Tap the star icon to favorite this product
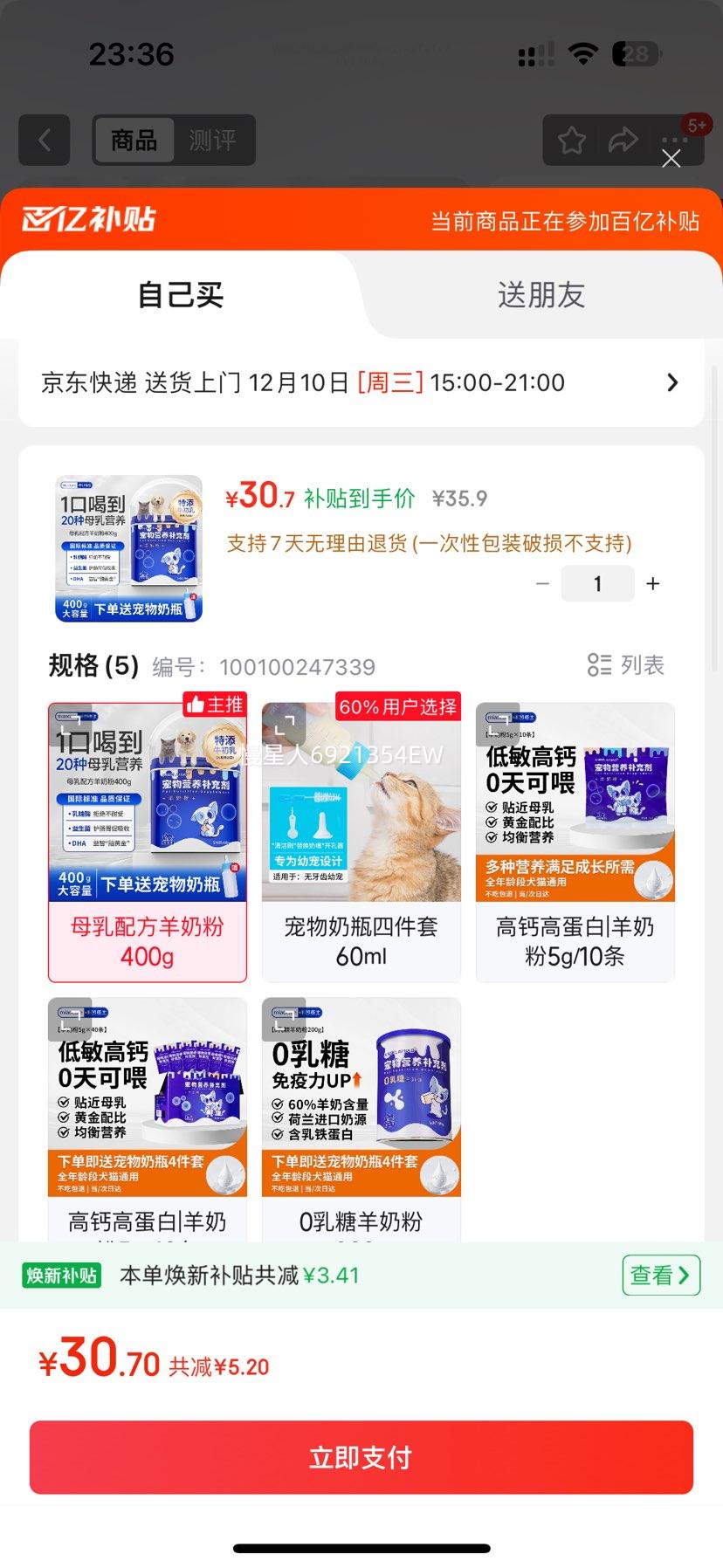 click(570, 140)
